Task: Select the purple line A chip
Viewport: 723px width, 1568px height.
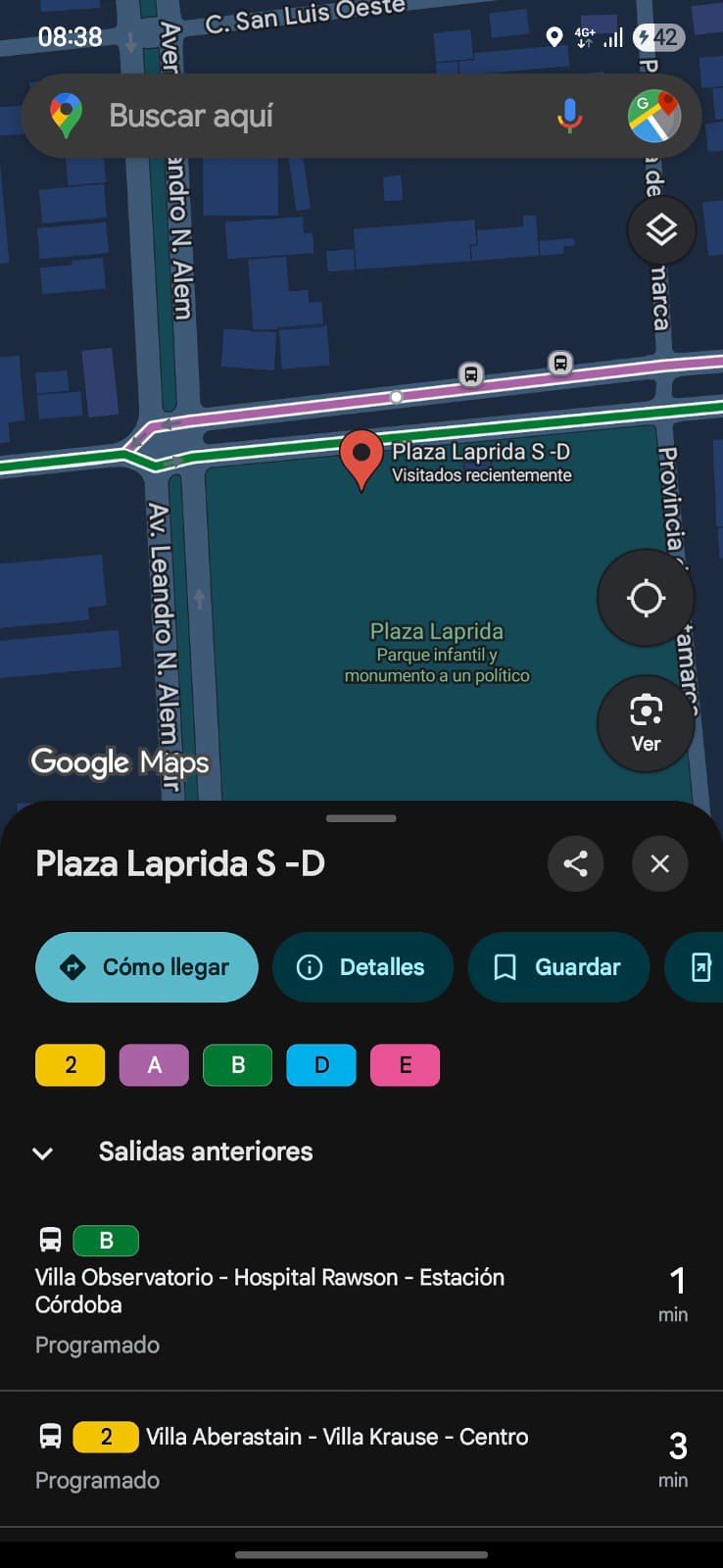Action: click(154, 1065)
